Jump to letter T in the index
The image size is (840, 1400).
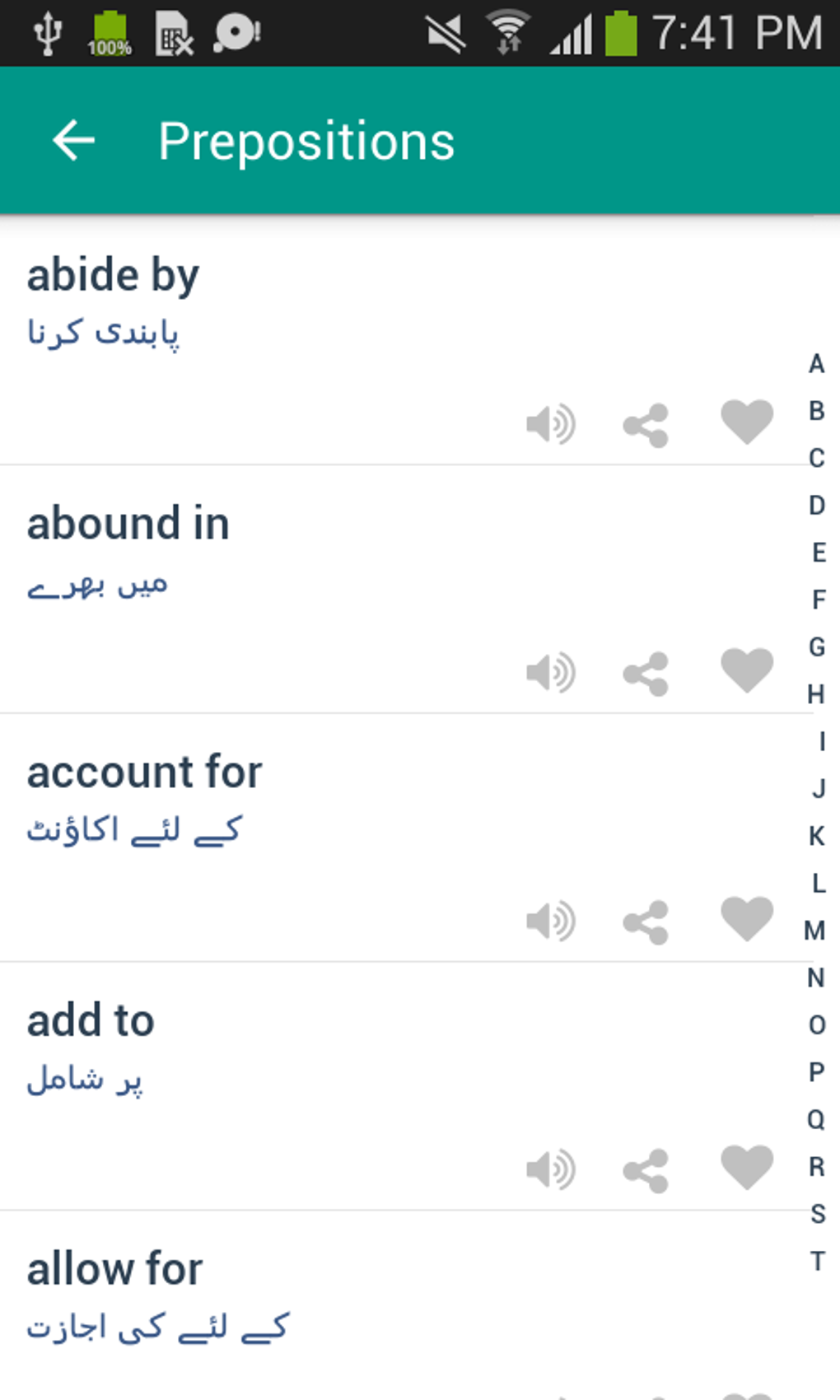click(817, 1261)
